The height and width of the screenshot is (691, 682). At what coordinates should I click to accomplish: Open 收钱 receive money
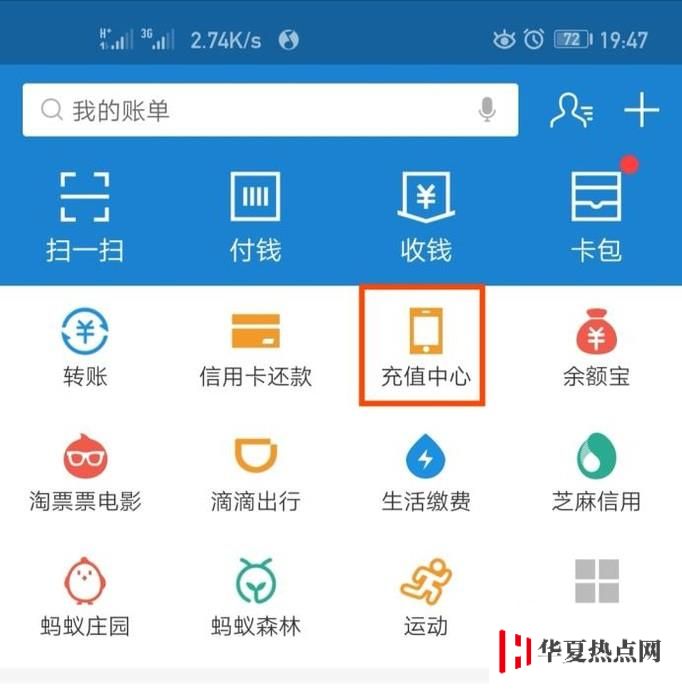426,215
